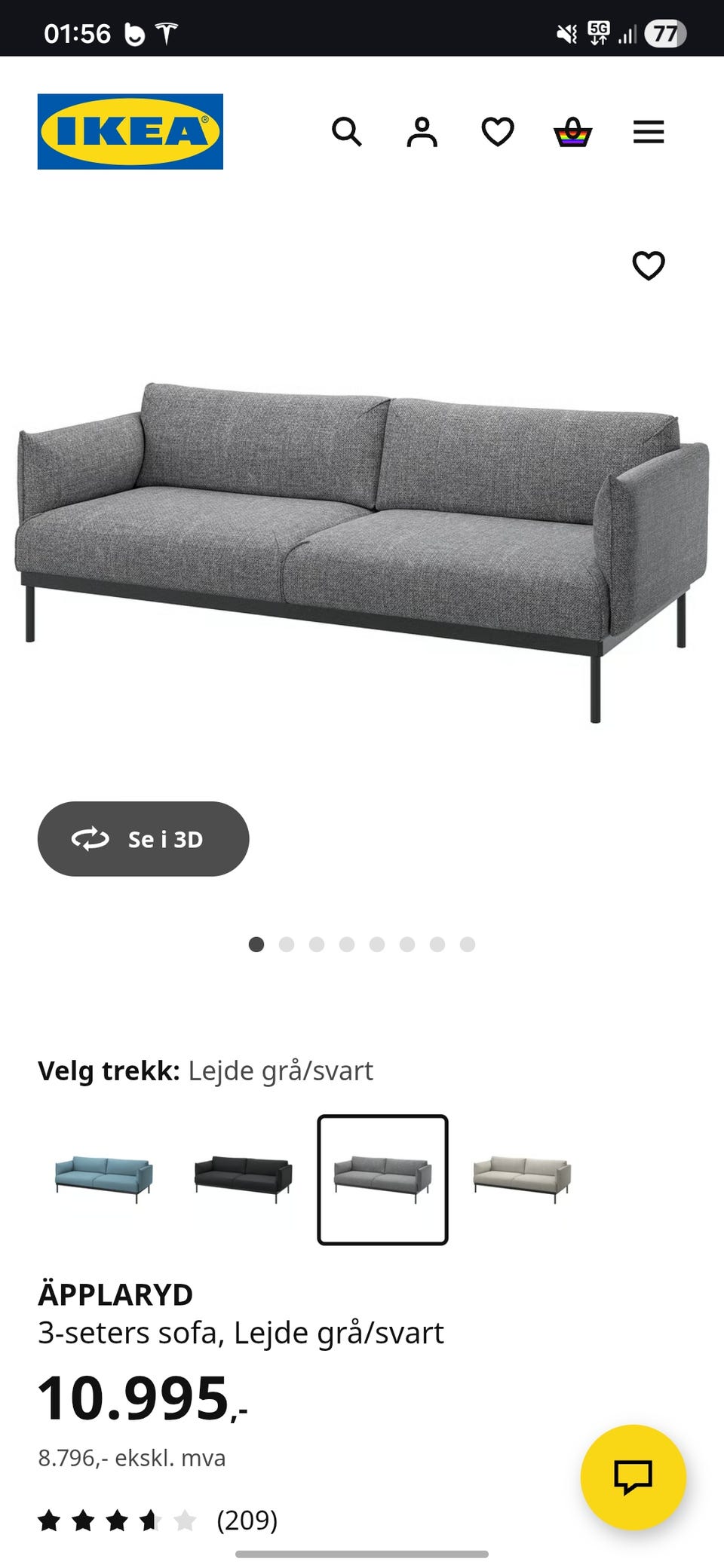Go to the IKEA home page
The image size is (724, 1568).
point(130,132)
